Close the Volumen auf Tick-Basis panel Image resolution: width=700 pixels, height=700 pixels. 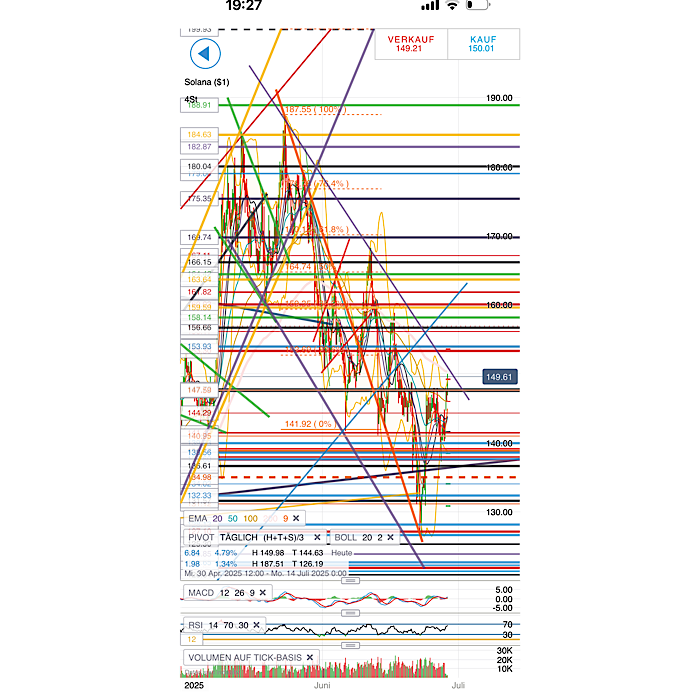tap(310, 657)
